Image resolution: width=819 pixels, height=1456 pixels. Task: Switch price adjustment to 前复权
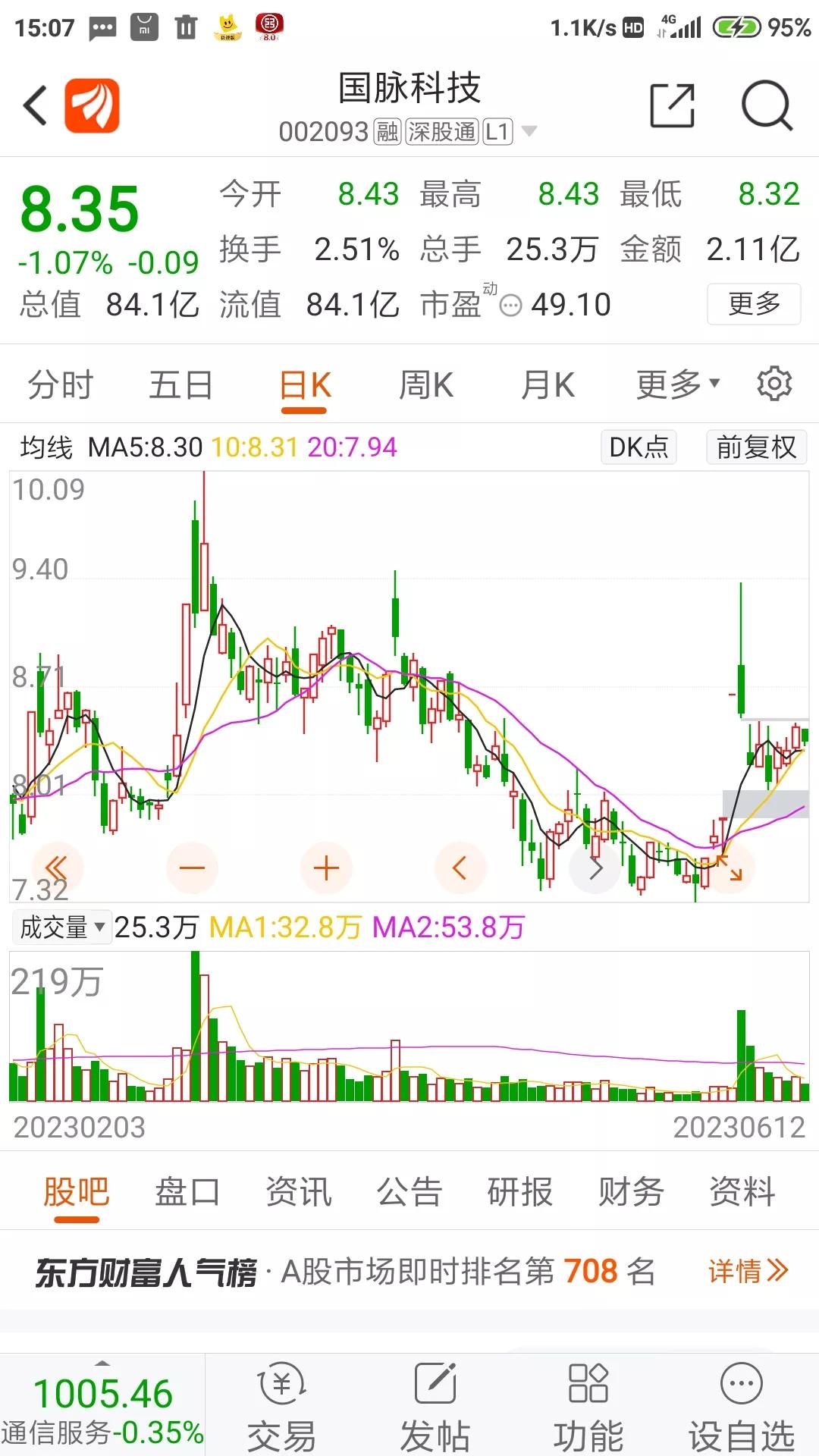click(x=755, y=447)
